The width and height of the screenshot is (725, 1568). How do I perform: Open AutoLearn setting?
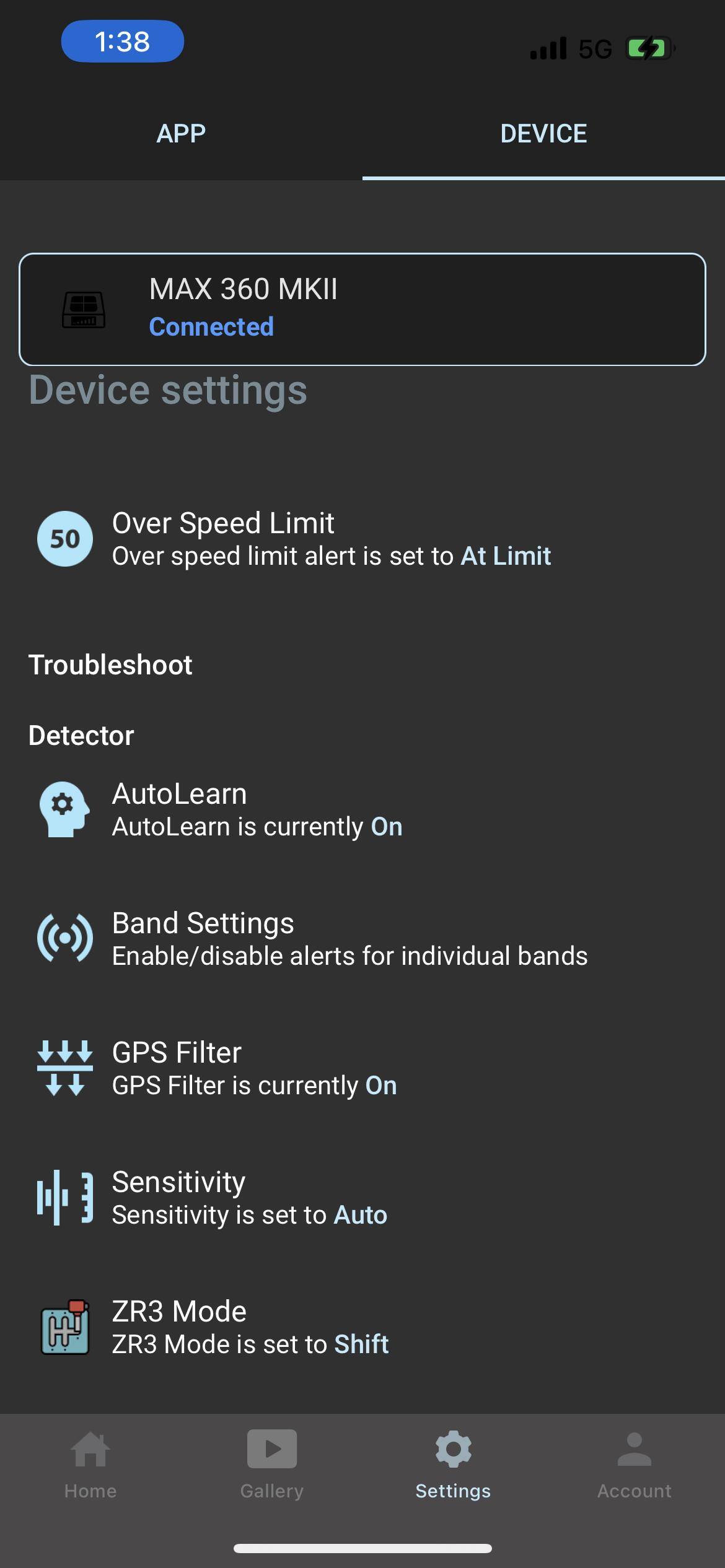pyautogui.click(x=257, y=809)
